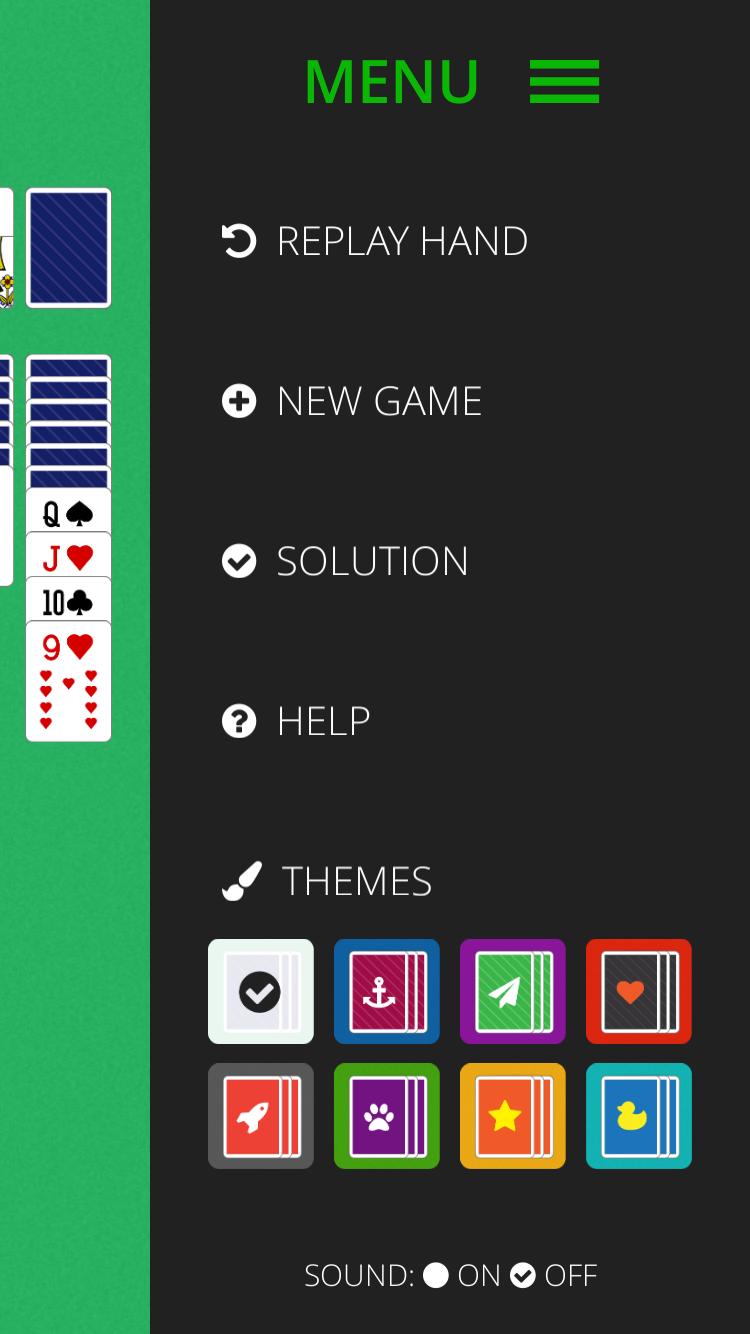Image resolution: width=750 pixels, height=1334 pixels.
Task: Select the replay arrow icon
Action: (238, 240)
